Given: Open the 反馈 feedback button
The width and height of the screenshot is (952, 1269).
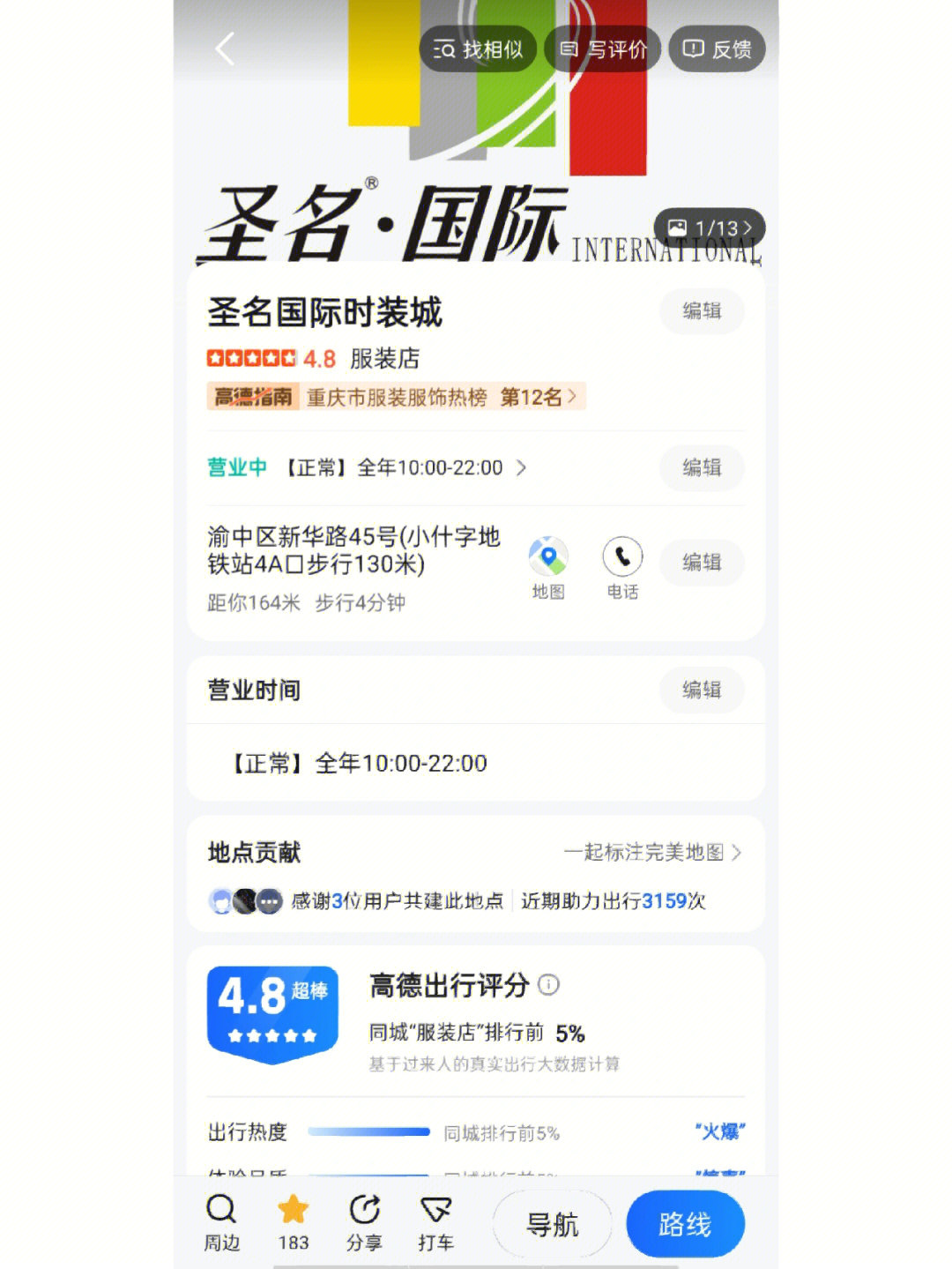Looking at the screenshot, I should coord(718,49).
